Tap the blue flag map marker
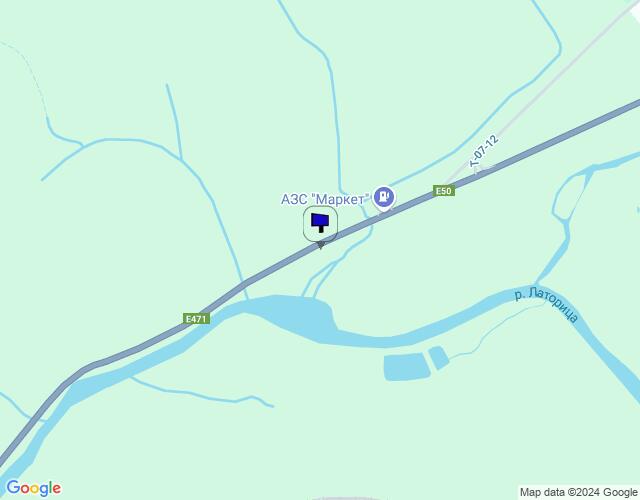The image size is (640, 500). pos(320,223)
